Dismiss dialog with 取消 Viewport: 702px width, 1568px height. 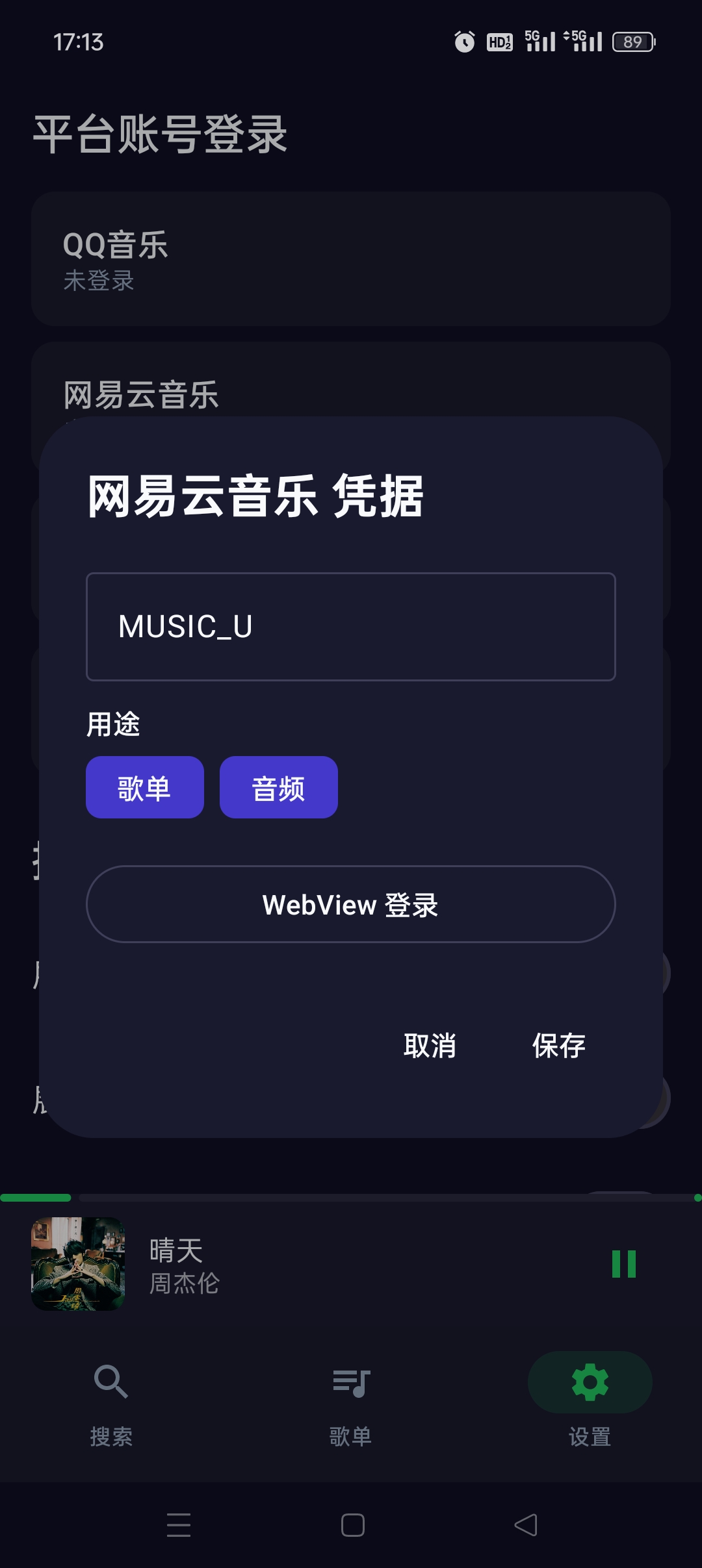(x=430, y=1045)
